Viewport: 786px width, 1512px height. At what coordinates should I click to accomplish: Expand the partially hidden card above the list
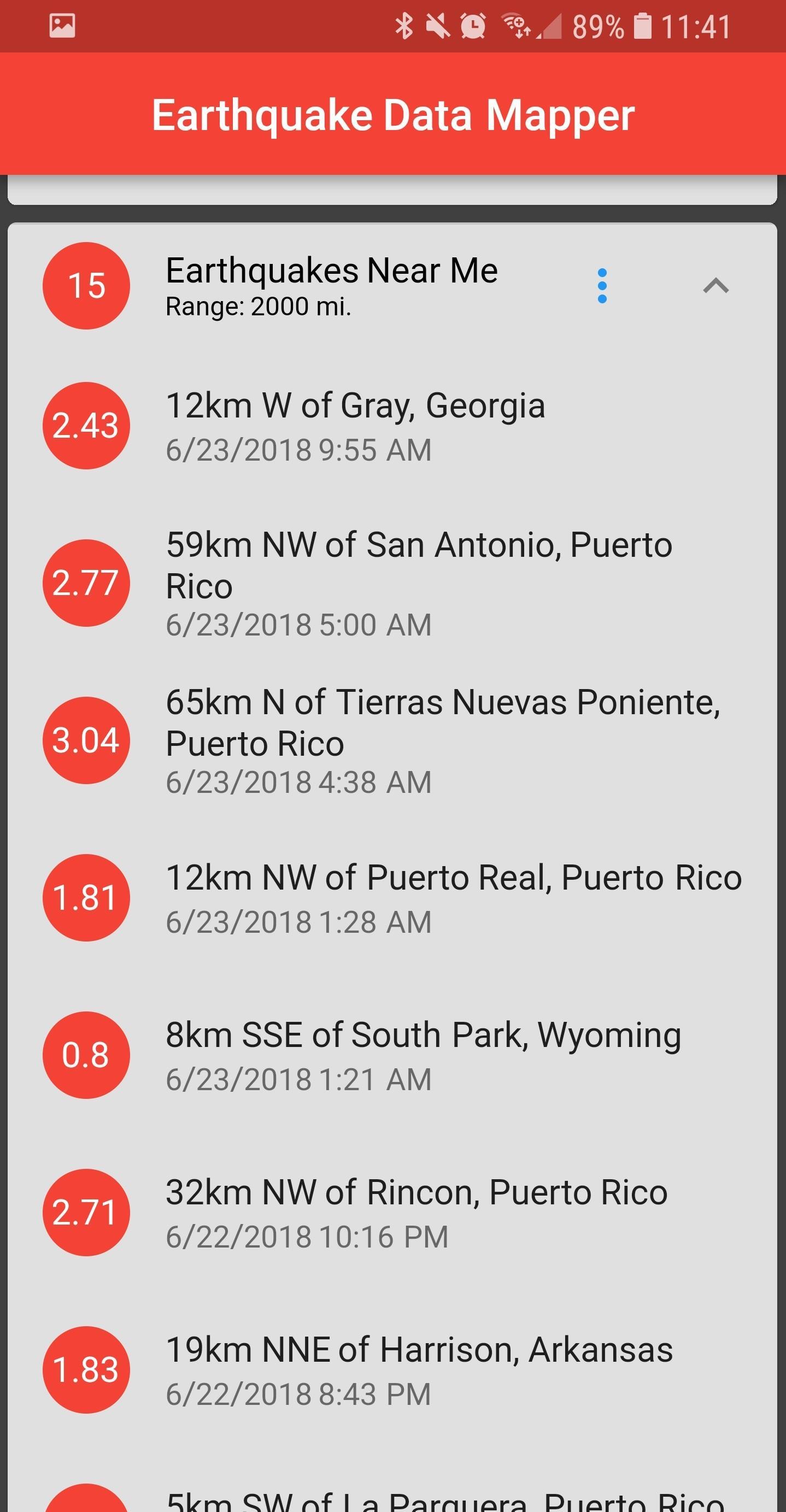(x=392, y=193)
